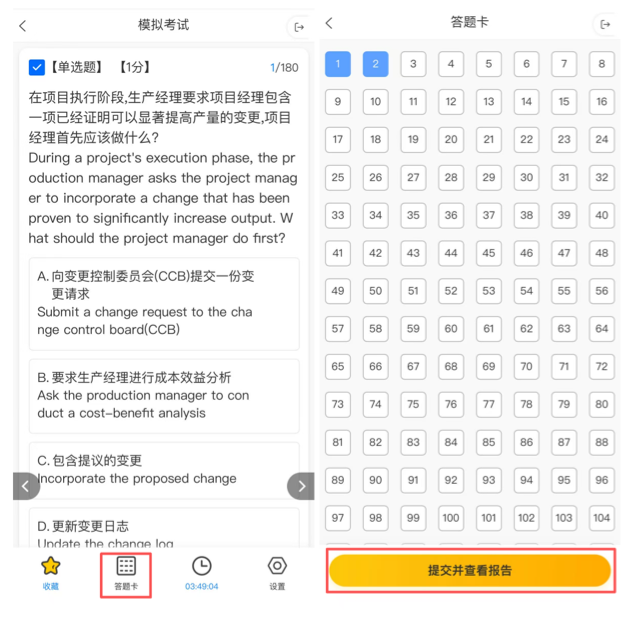Jump to question 1 on answer card
Screen dimensions: 634x621
338,64
